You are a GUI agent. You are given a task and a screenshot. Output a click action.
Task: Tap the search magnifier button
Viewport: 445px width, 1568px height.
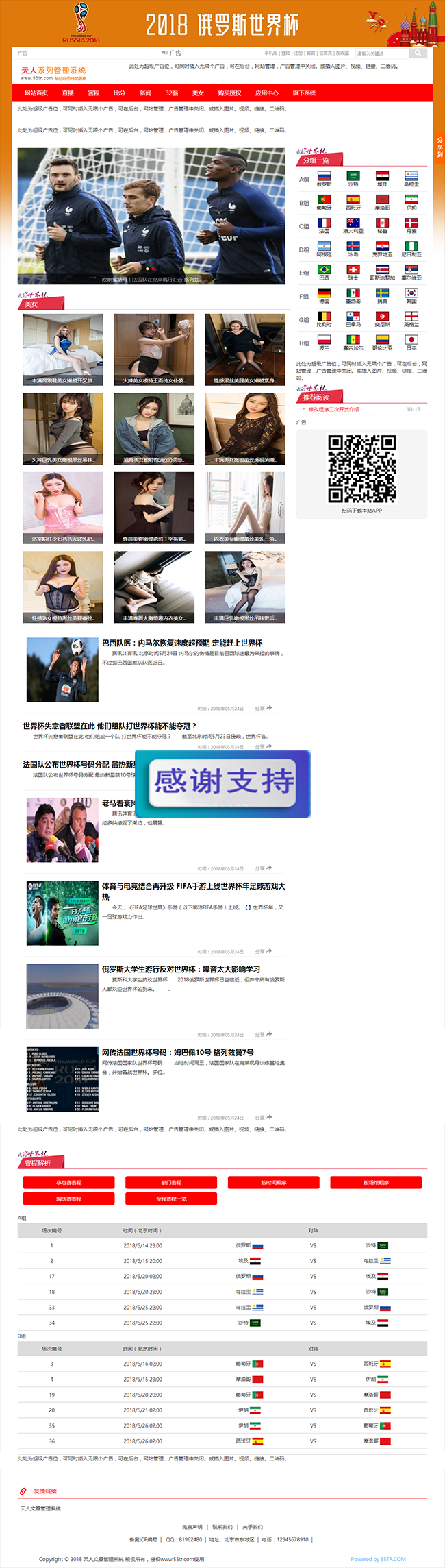(x=418, y=53)
